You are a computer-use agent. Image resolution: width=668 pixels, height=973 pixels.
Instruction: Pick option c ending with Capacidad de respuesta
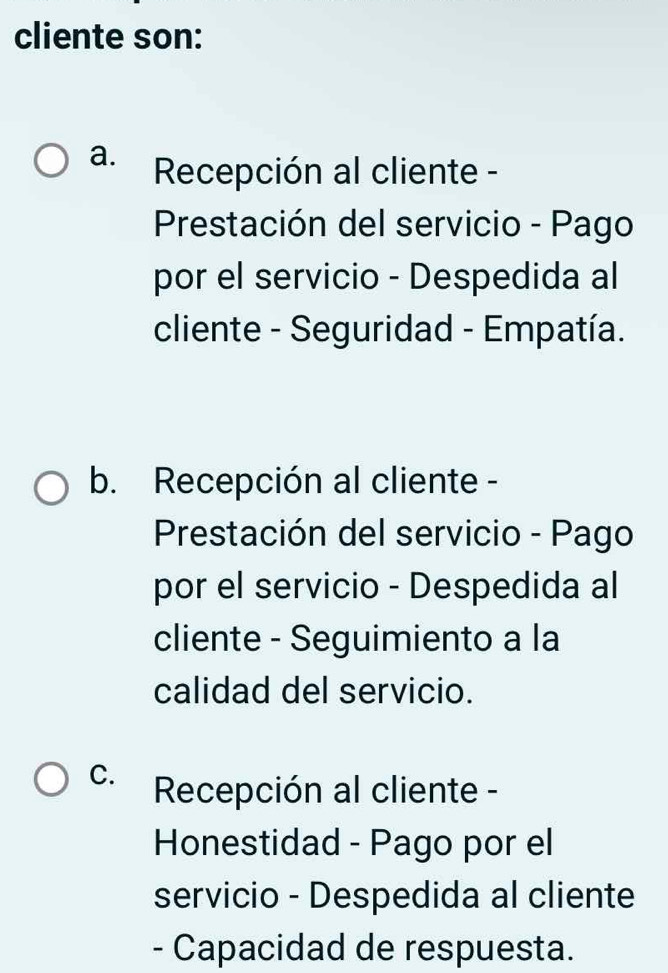pyautogui.click(x=51, y=780)
